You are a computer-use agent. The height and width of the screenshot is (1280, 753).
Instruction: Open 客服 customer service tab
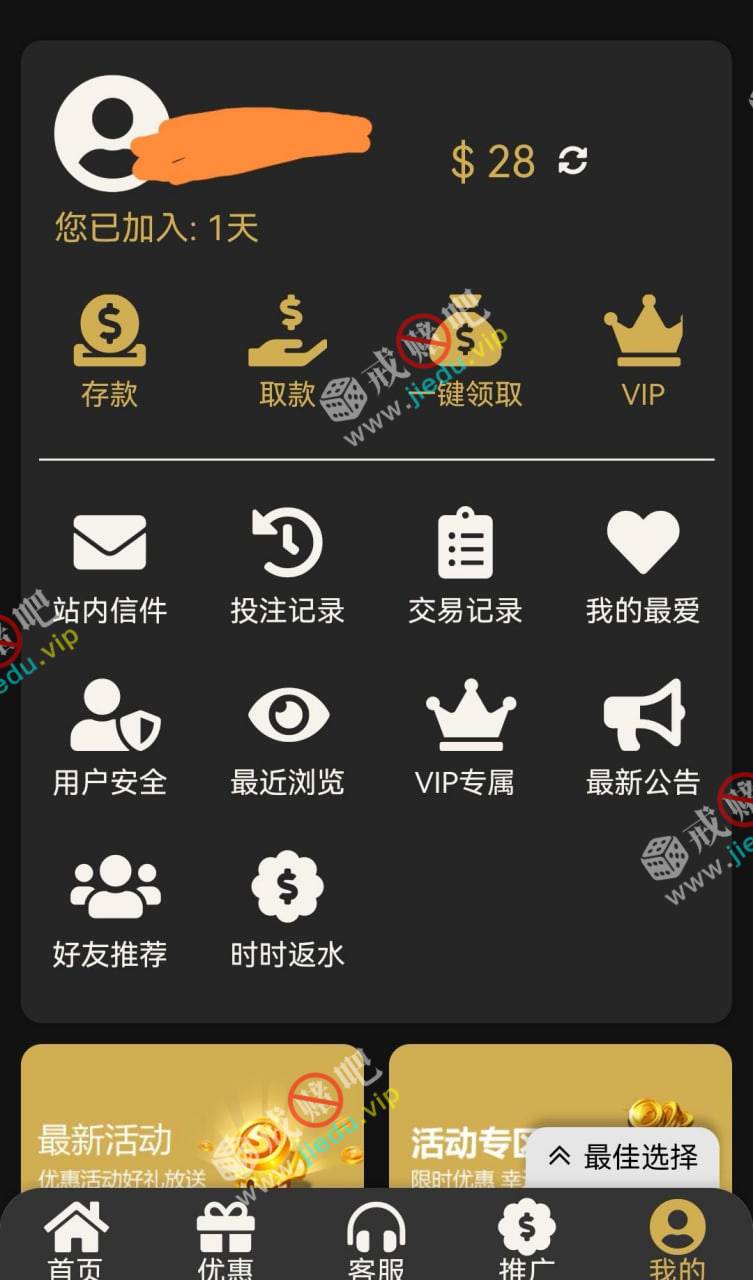click(376, 1240)
